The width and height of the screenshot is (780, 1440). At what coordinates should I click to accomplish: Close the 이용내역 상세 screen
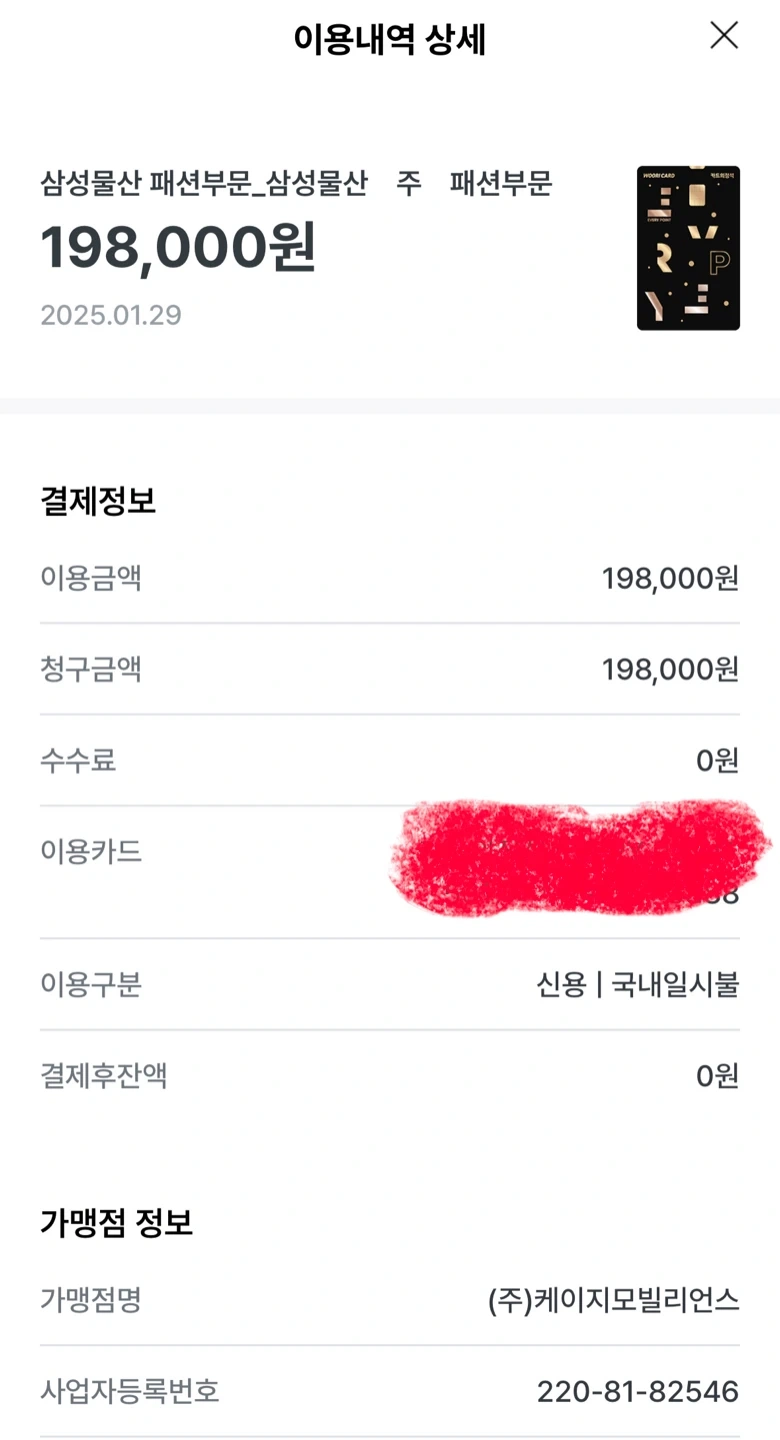(723, 36)
